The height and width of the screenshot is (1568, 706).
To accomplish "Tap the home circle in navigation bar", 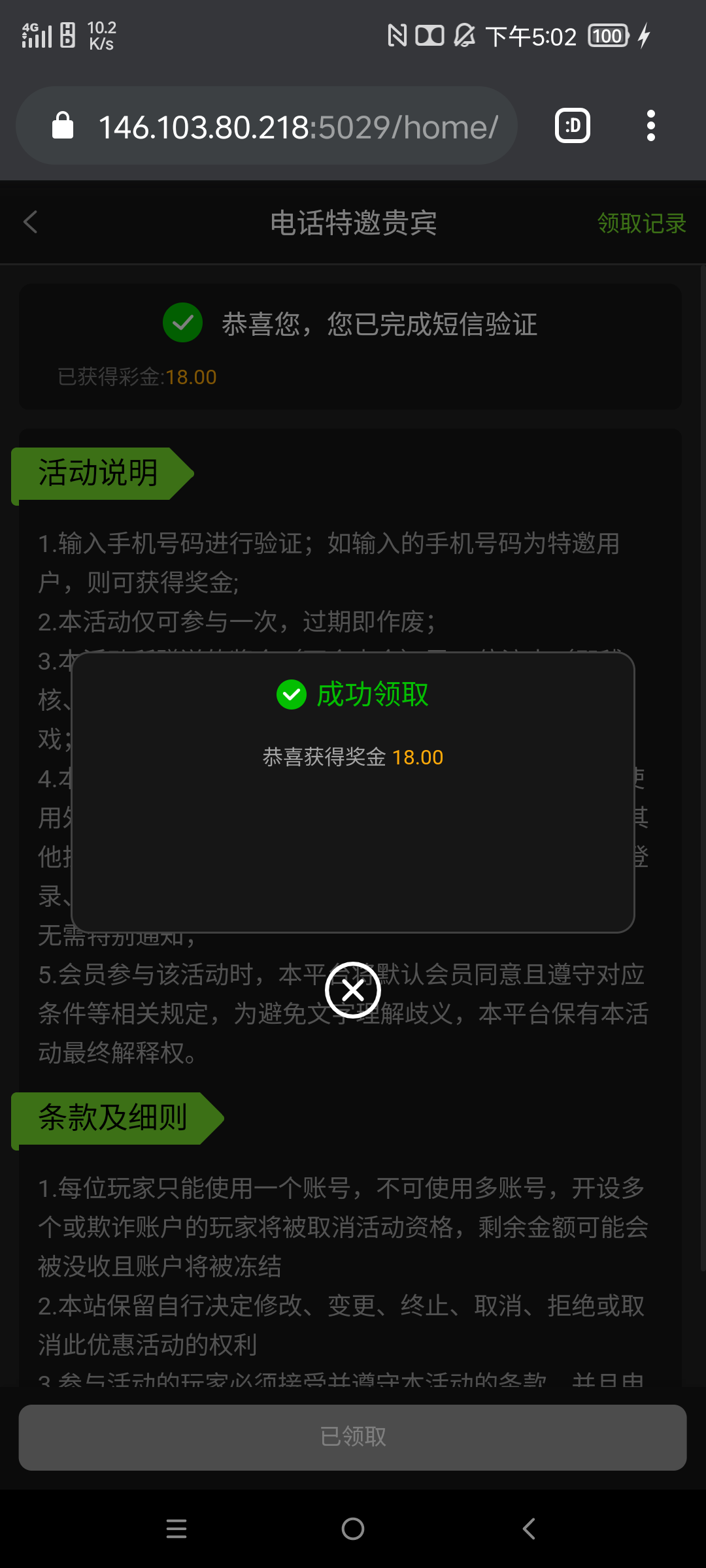I will coord(352,1528).
